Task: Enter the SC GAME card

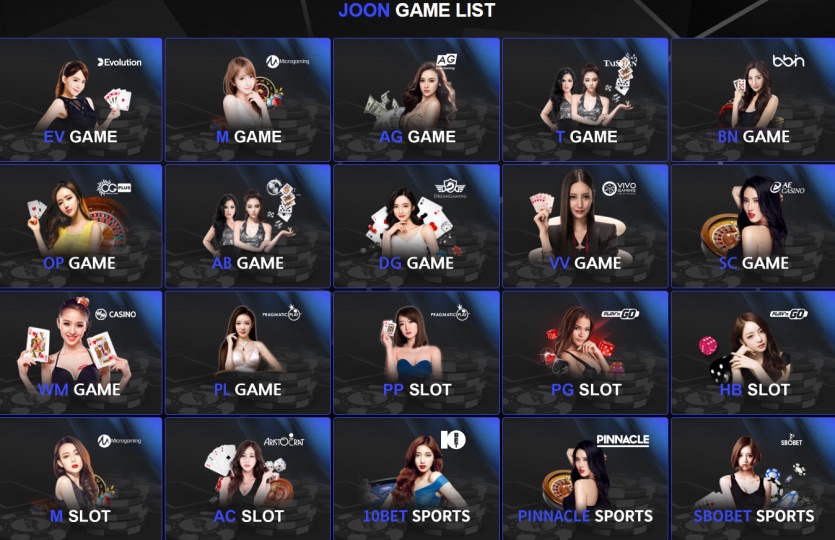Action: [753, 226]
